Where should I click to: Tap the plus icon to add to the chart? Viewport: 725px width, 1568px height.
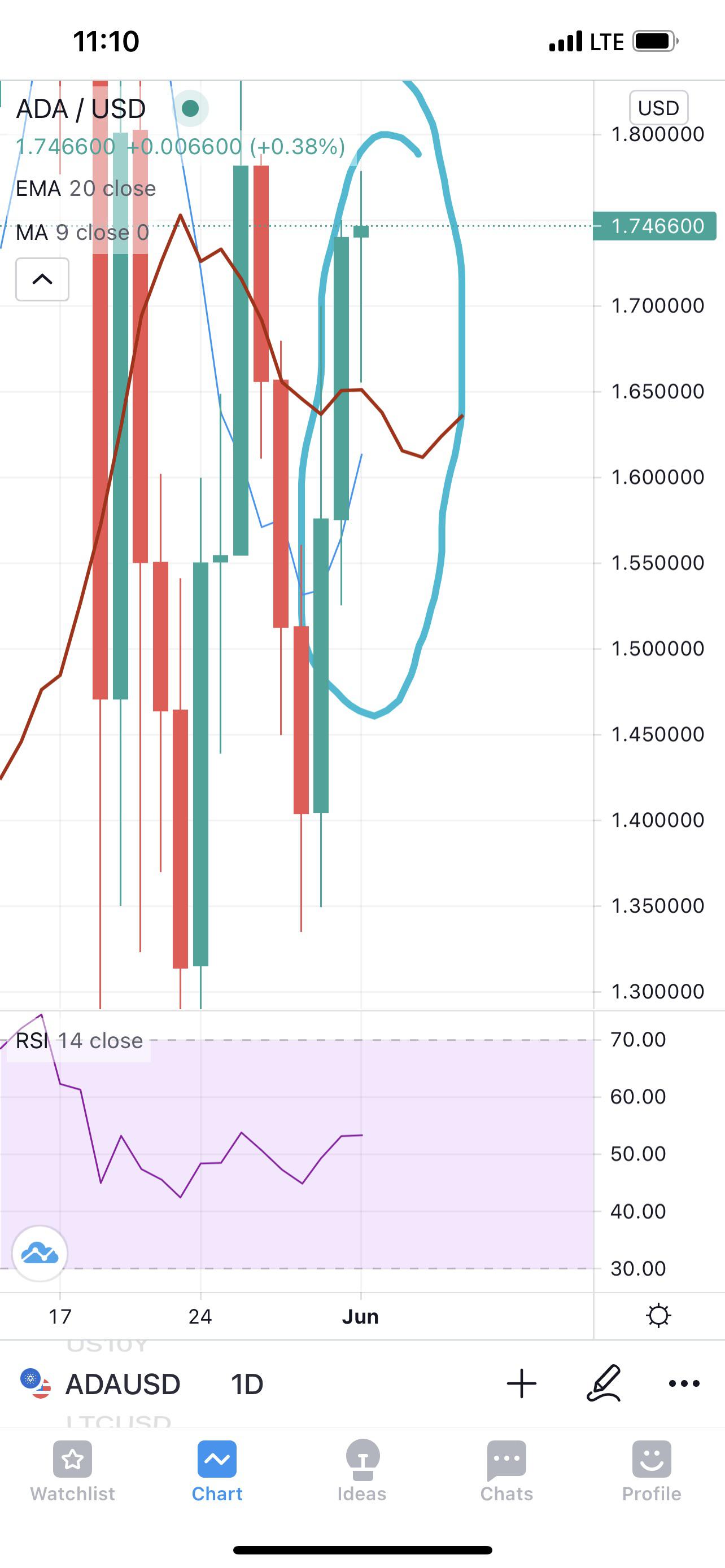(x=522, y=1383)
